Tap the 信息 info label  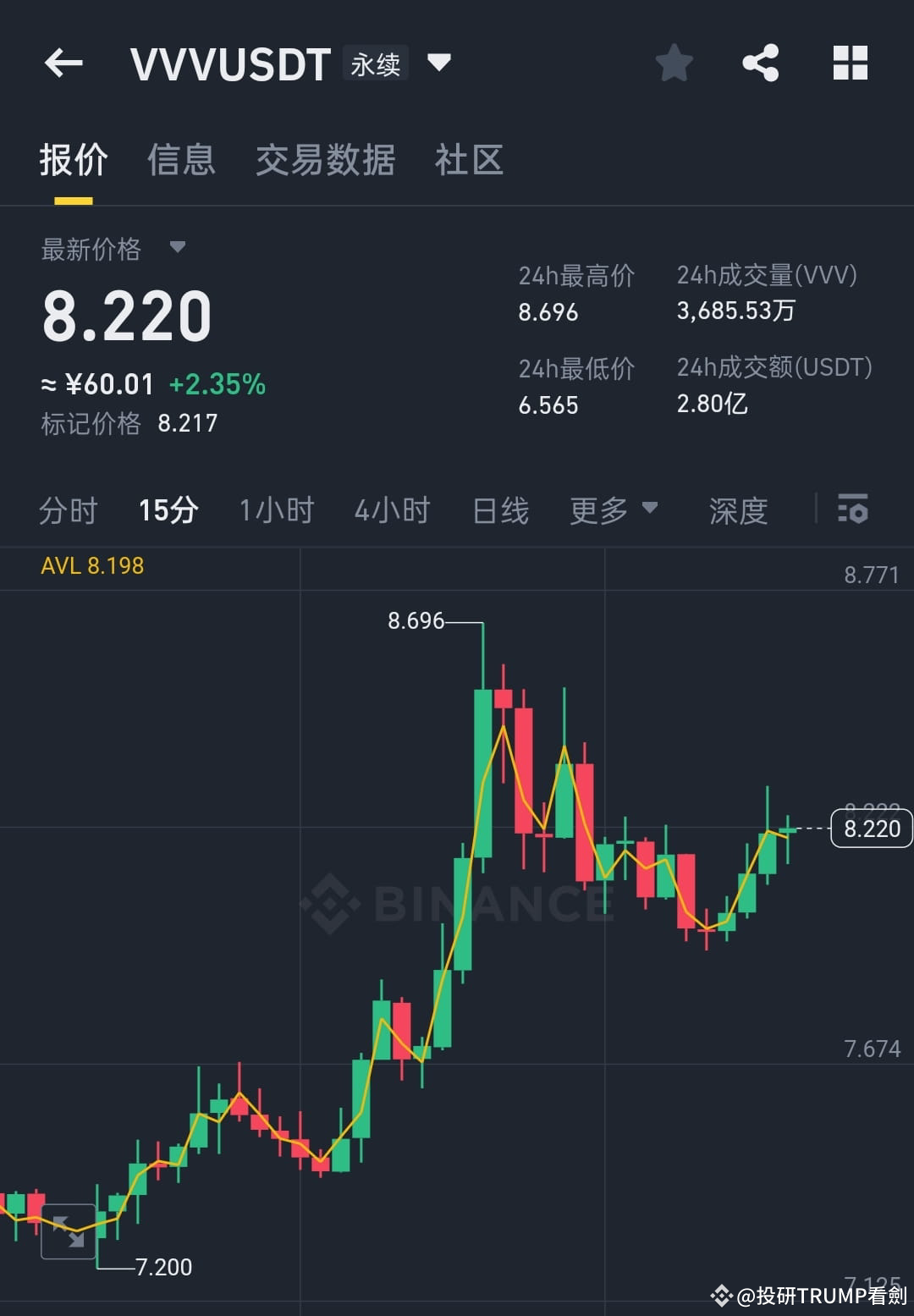181,161
